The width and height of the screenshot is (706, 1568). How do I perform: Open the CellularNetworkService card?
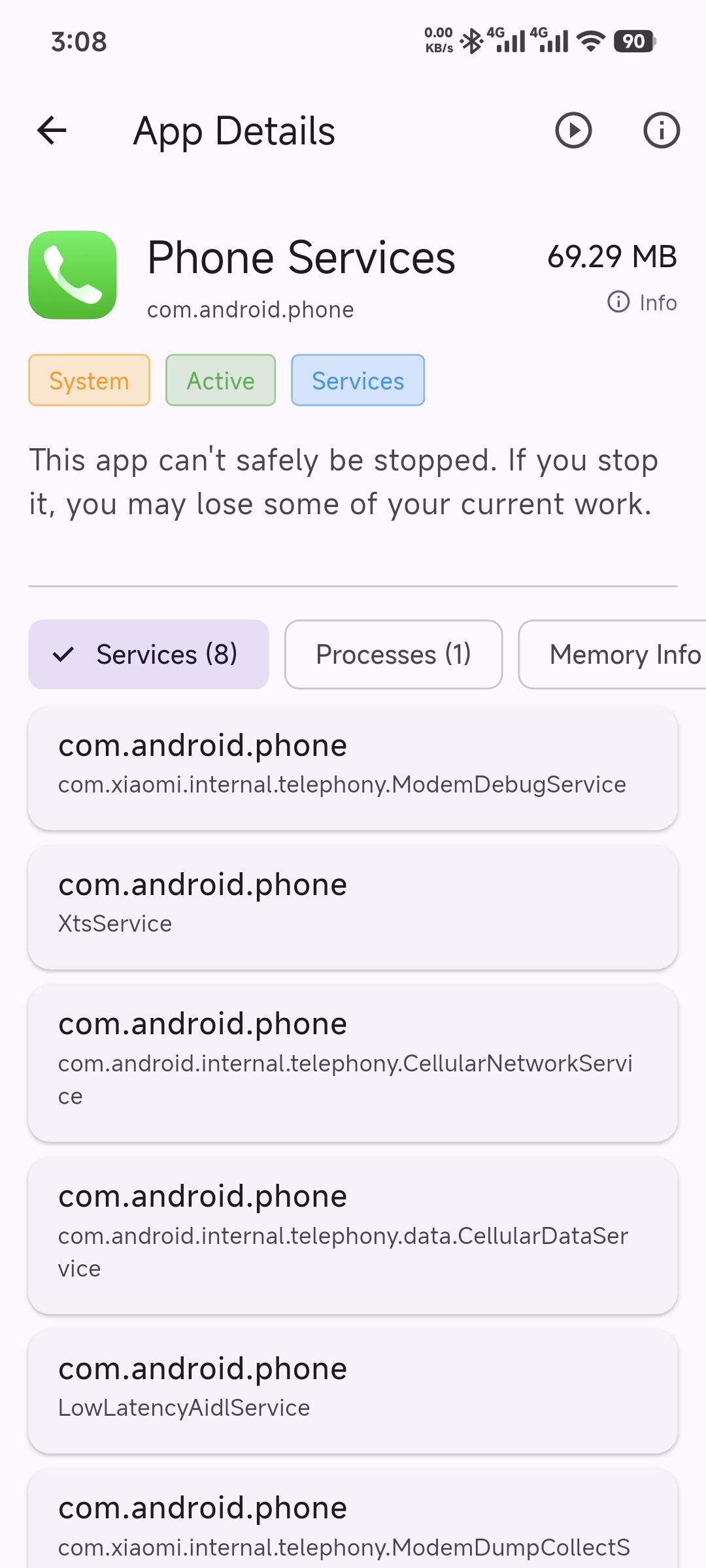[x=352, y=1063]
